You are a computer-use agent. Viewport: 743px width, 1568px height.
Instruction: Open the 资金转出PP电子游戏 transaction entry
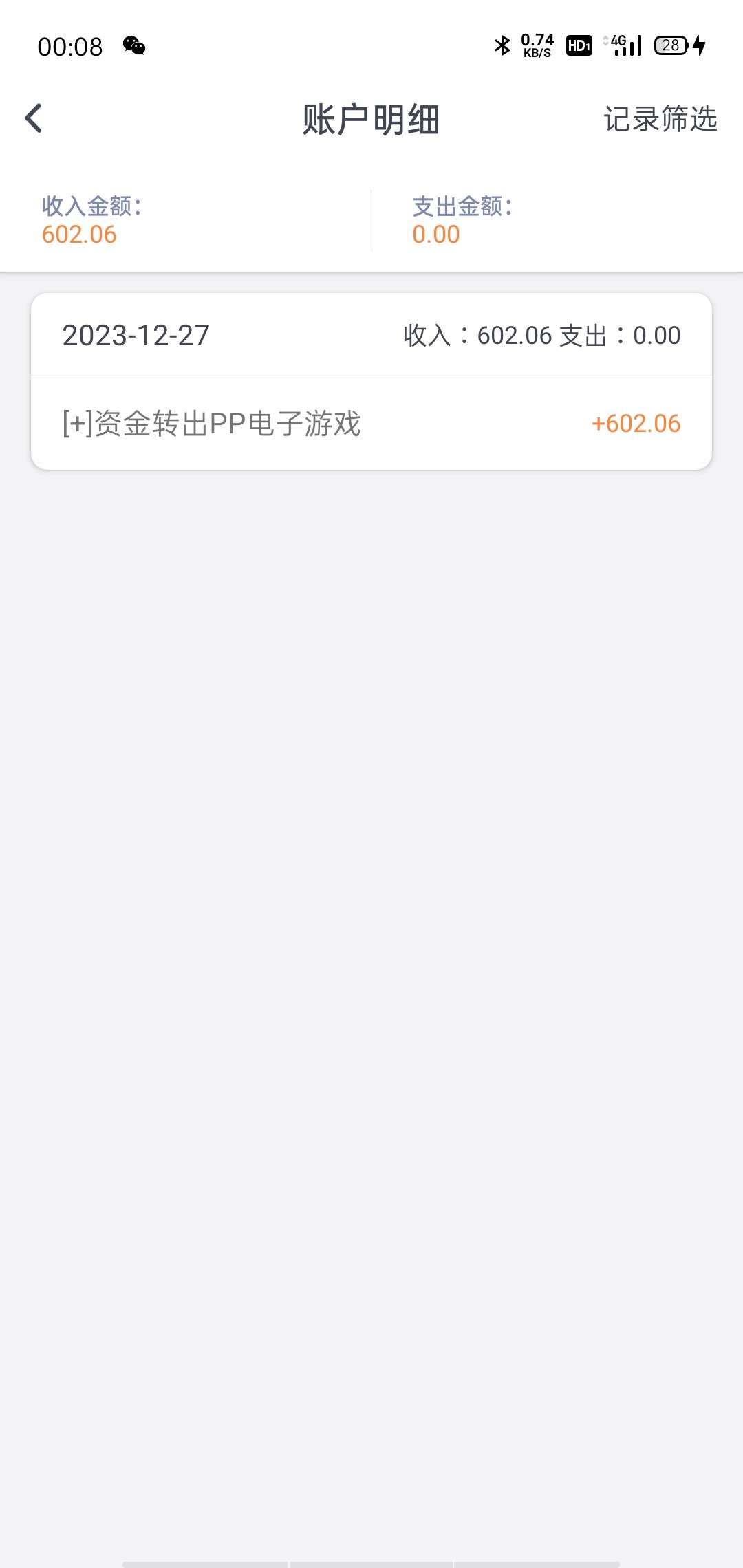(371, 423)
